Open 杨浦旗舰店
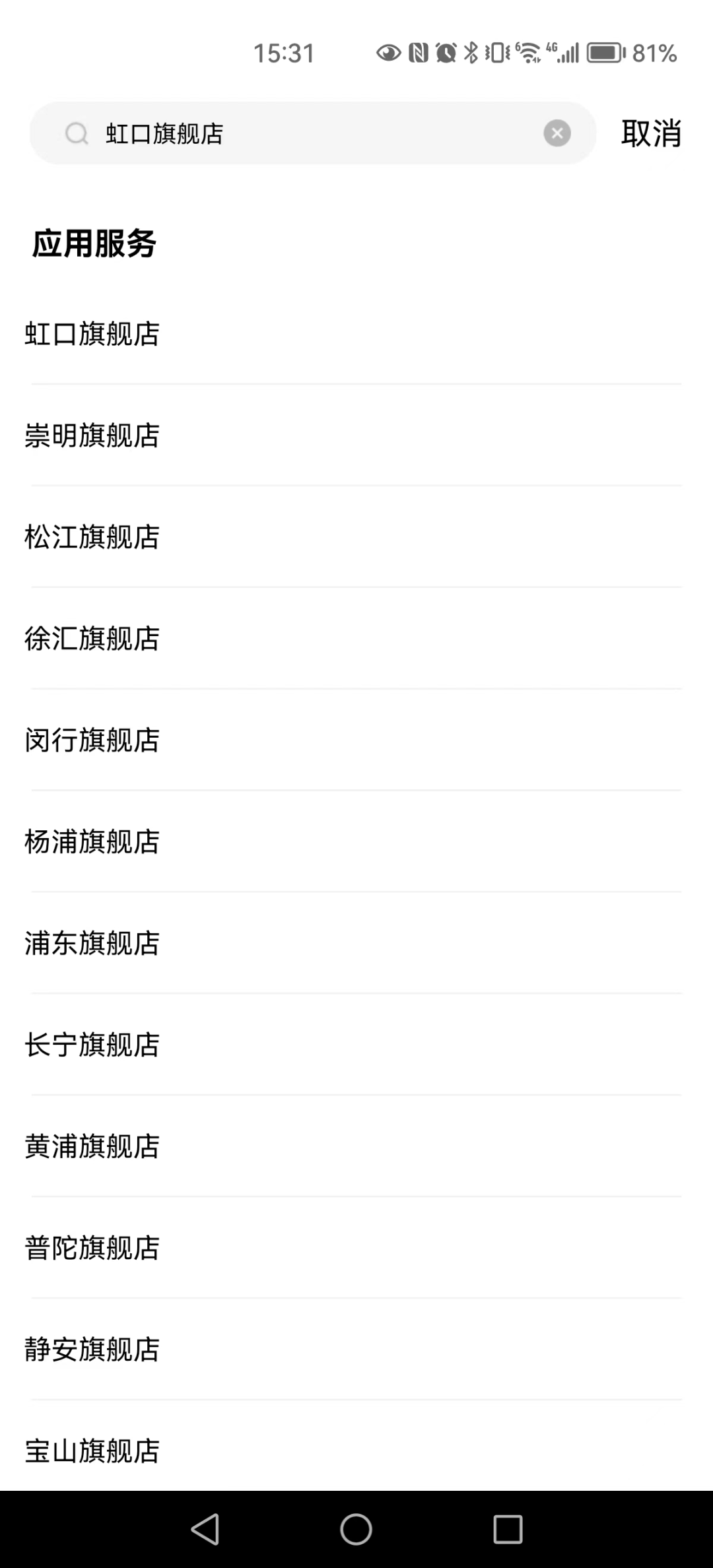This screenshot has height=1568, width=713. click(356, 842)
